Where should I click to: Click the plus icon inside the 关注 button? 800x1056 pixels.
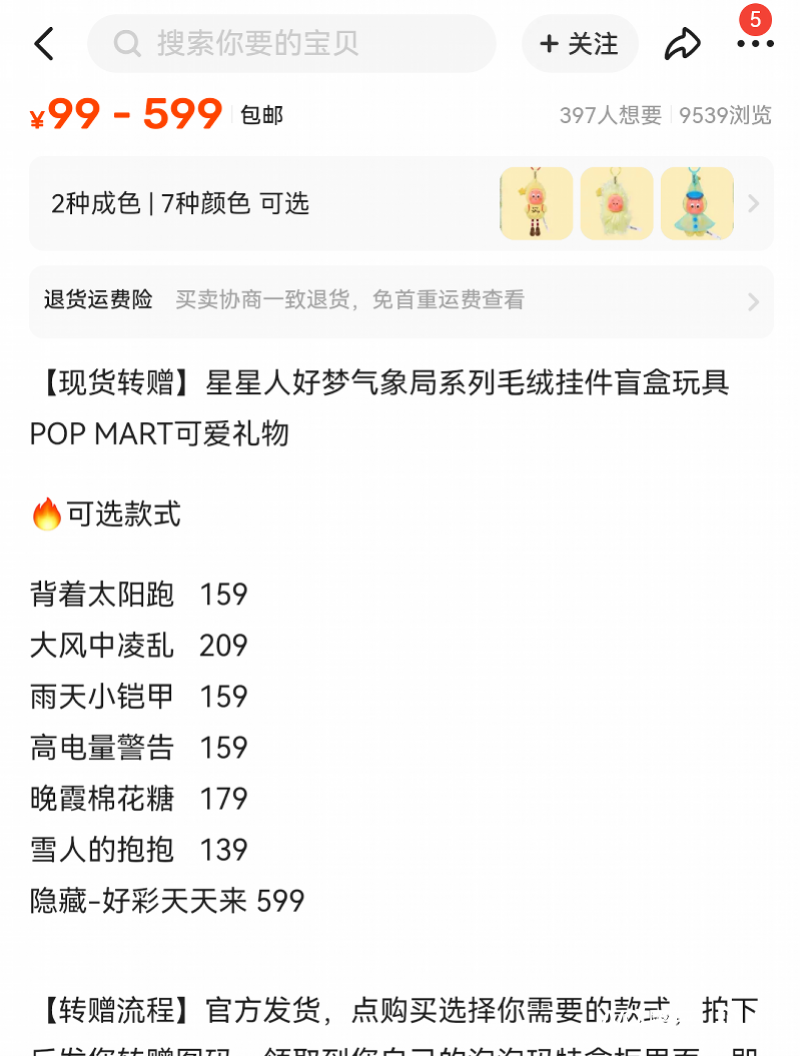548,44
